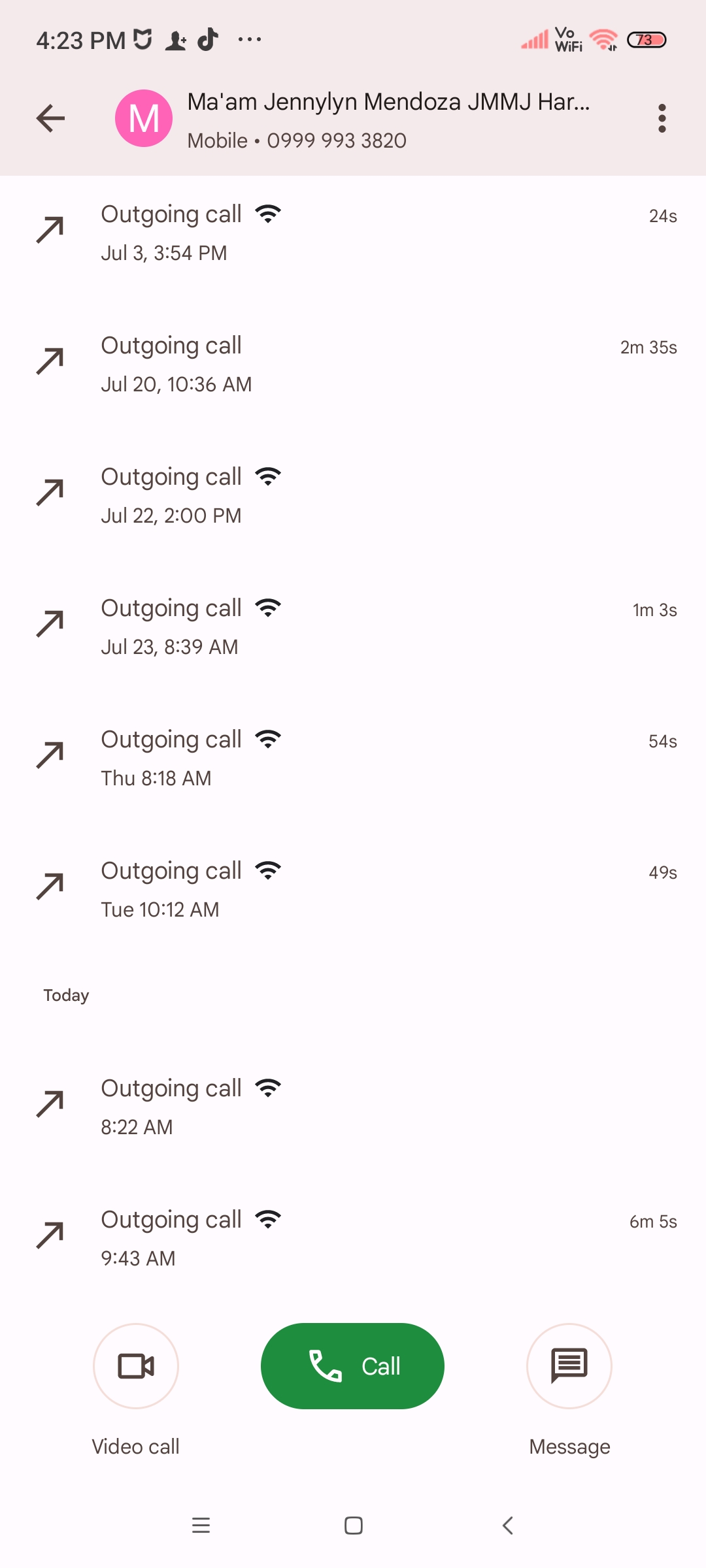Select the Jul 22, 2:00 PM outgoing call

[x=353, y=496]
